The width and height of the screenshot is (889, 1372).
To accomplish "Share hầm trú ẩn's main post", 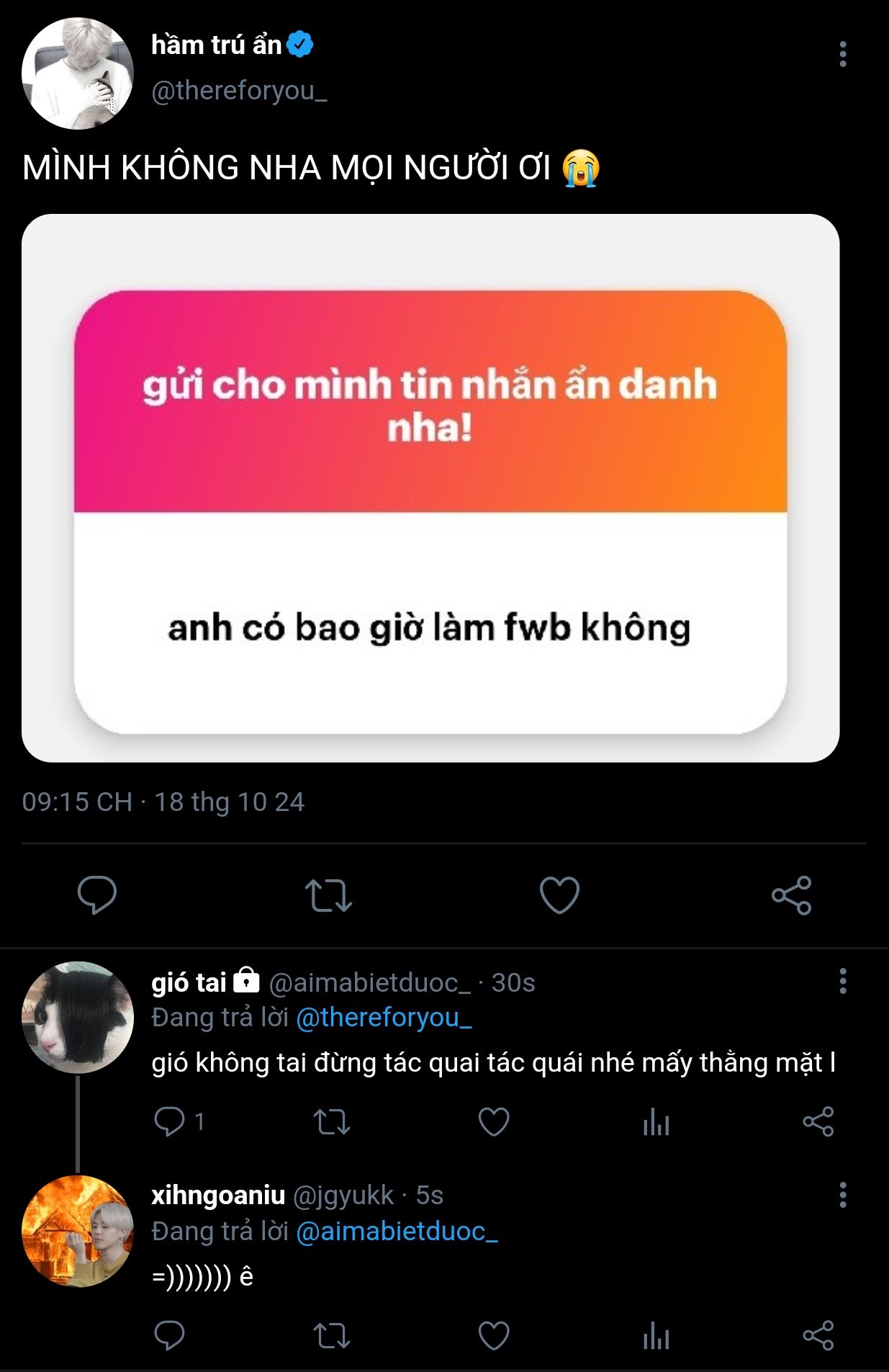I will coord(791,895).
